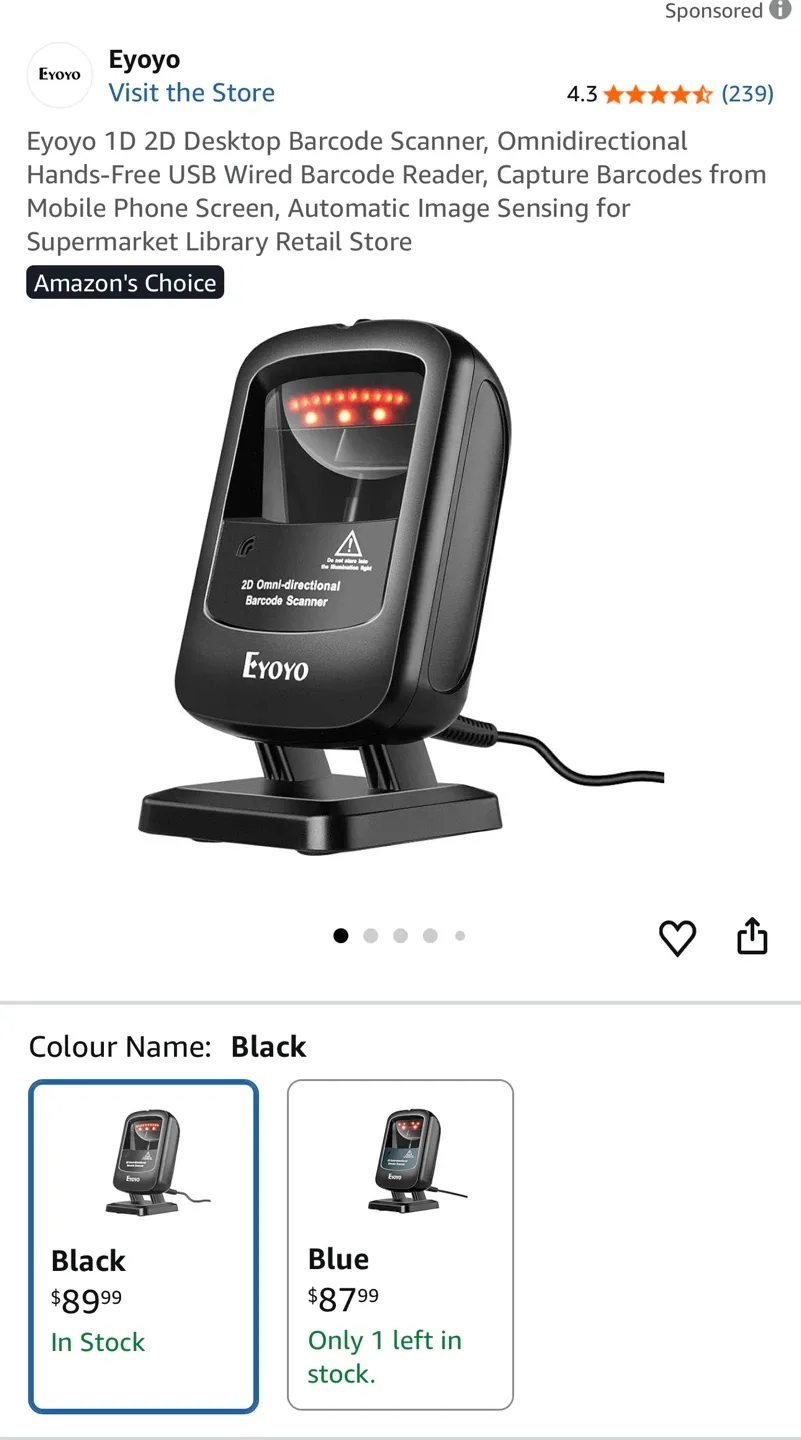Image resolution: width=801 pixels, height=1440 pixels.
Task: Open the Visit the Store link
Action: 191,93
